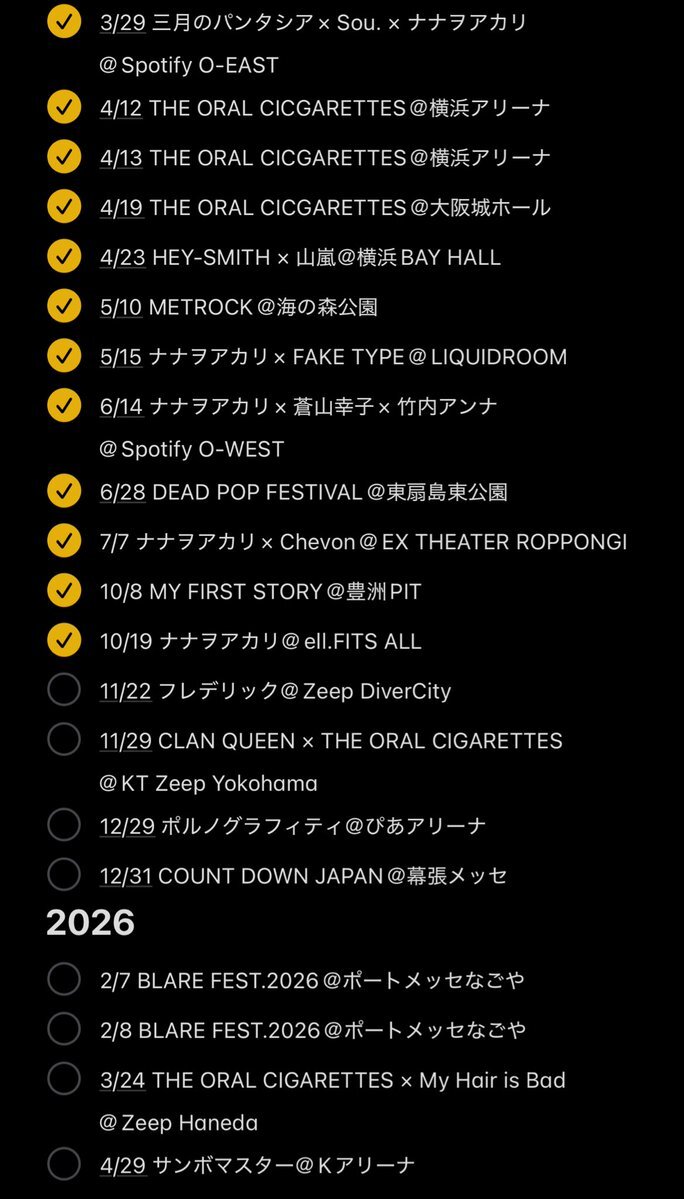Untick the 4/19 大阪城ホール checkbox
Viewport: 684px width, 1199px height.
[x=64, y=207]
